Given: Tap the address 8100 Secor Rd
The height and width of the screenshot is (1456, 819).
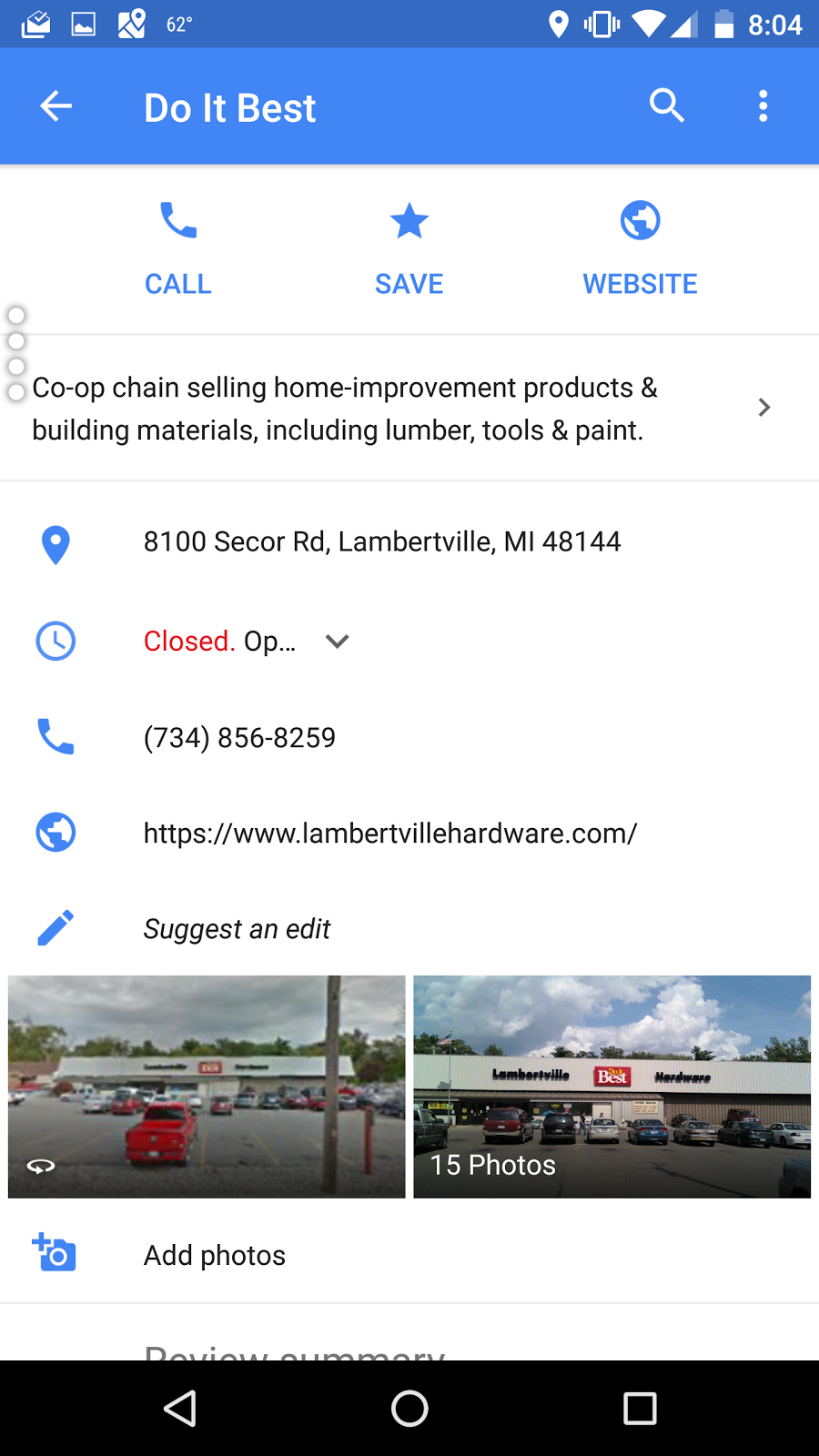Looking at the screenshot, I should [x=381, y=541].
